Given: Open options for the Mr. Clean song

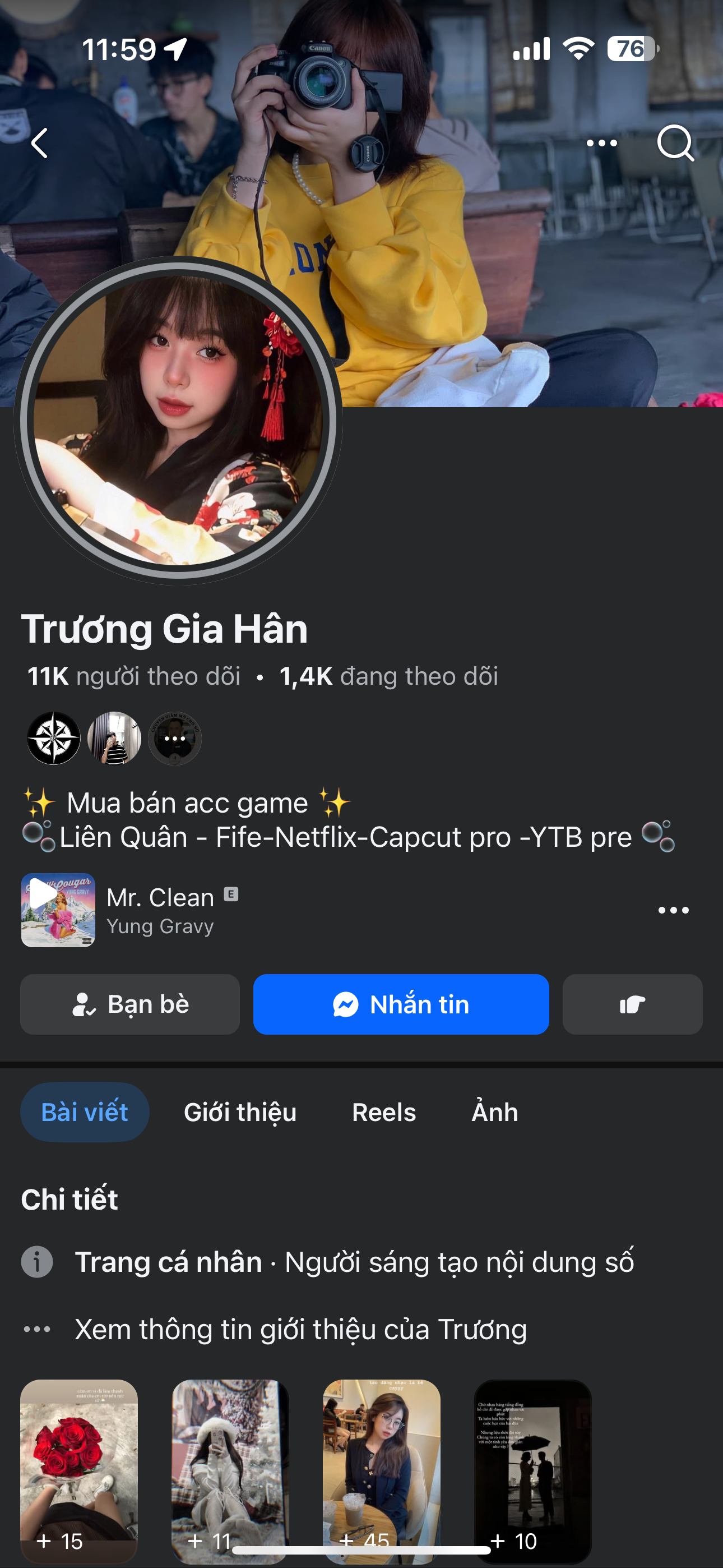Looking at the screenshot, I should tap(673, 911).
